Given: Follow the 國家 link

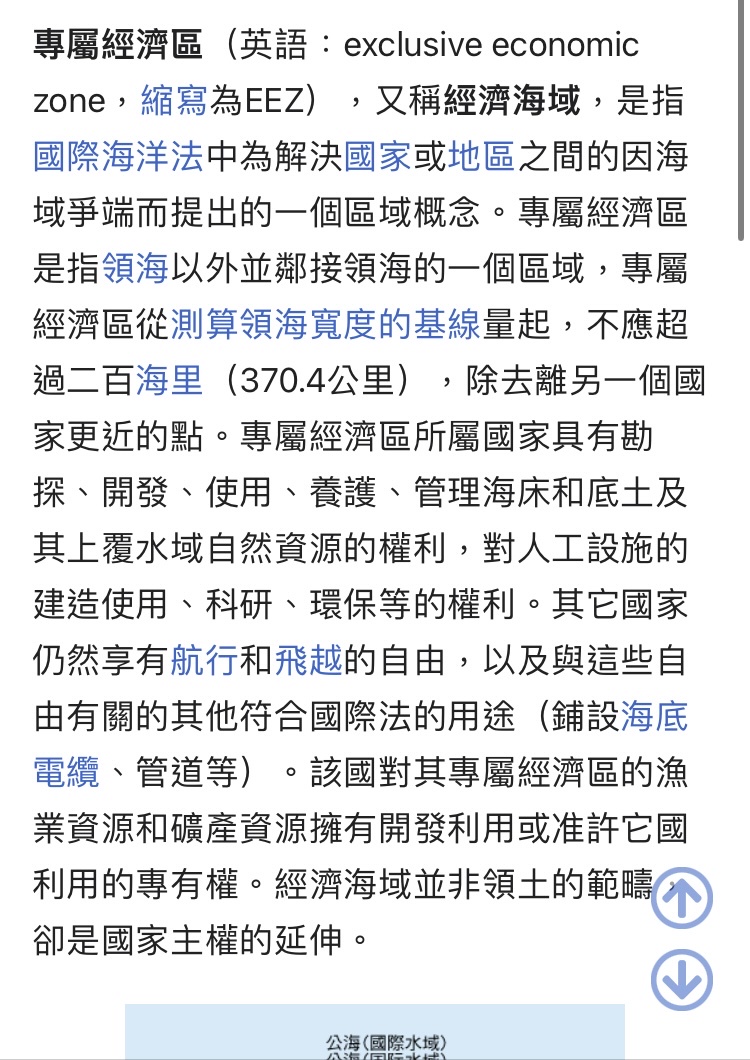Looking at the screenshot, I should [378, 157].
